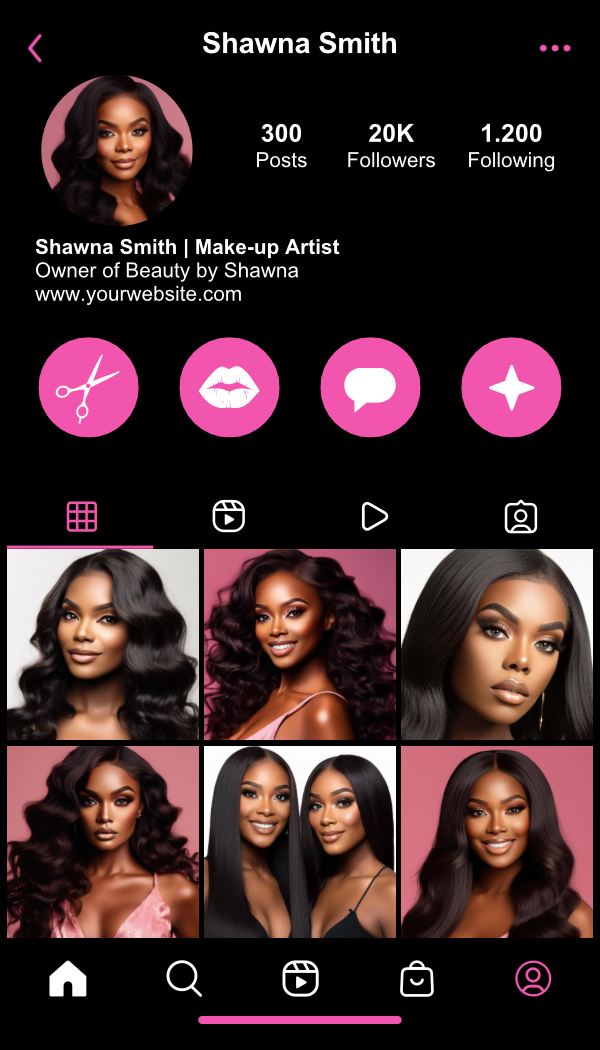Open the post with two women together
600x1050 pixels.
(300, 841)
